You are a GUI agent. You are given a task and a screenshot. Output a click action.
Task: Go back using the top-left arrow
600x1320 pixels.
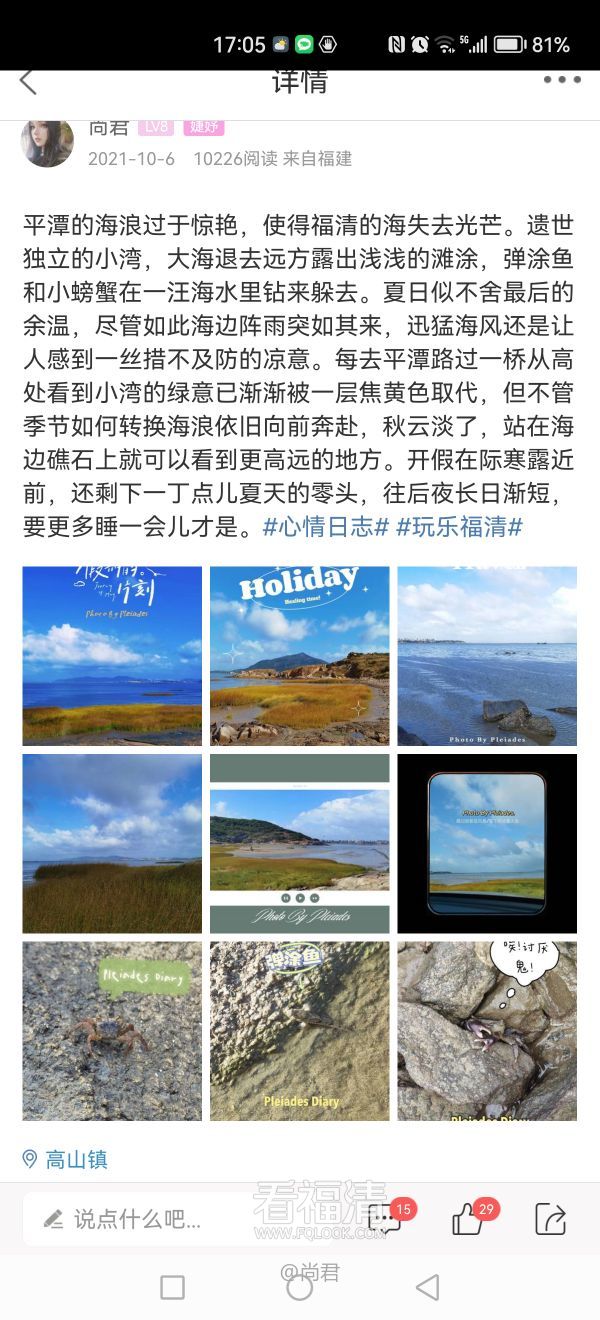[28, 82]
